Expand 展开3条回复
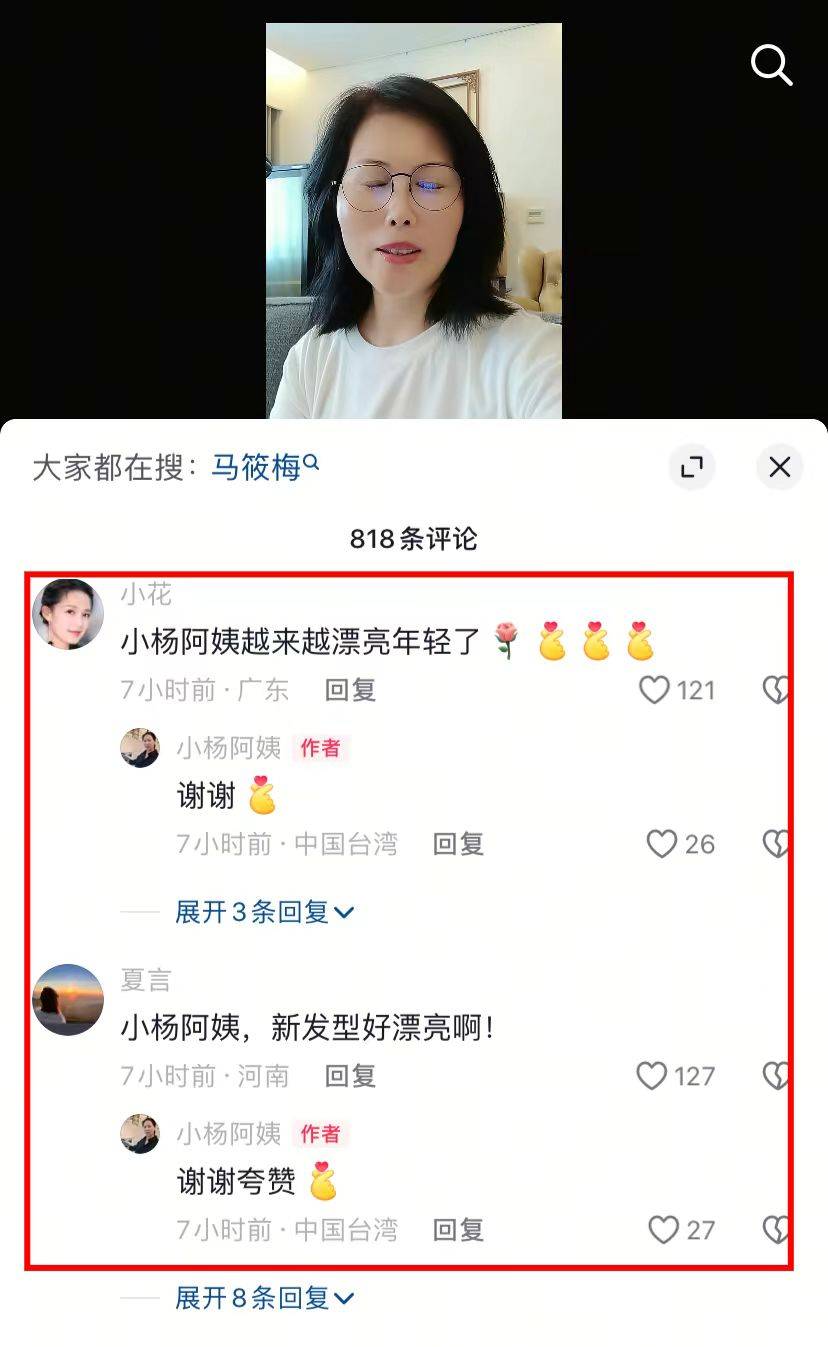This screenshot has height=1347, width=828. click(264, 912)
